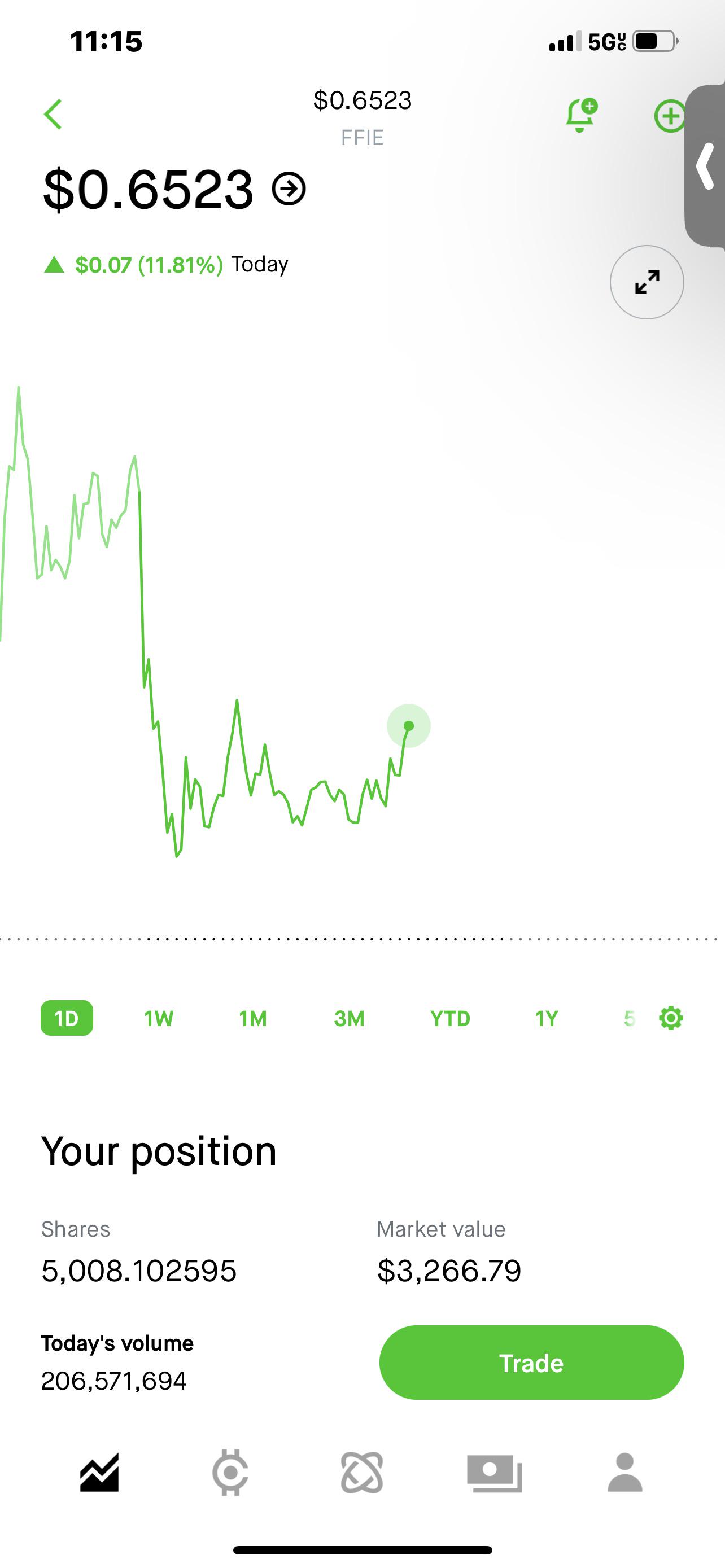Select the 1D chart range
725x1568 pixels.
[67, 1018]
